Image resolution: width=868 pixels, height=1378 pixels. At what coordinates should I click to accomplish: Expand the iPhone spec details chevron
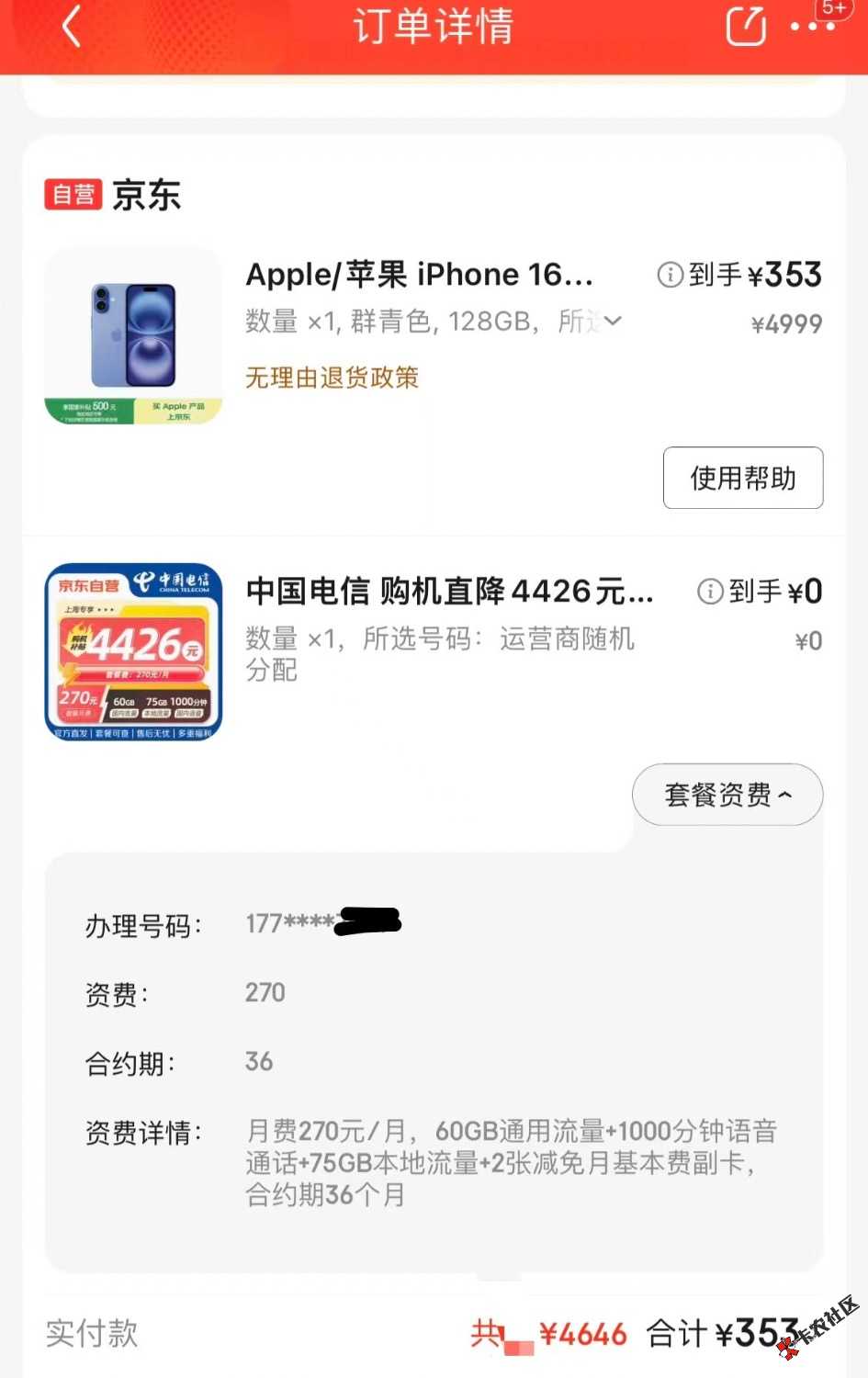612,321
